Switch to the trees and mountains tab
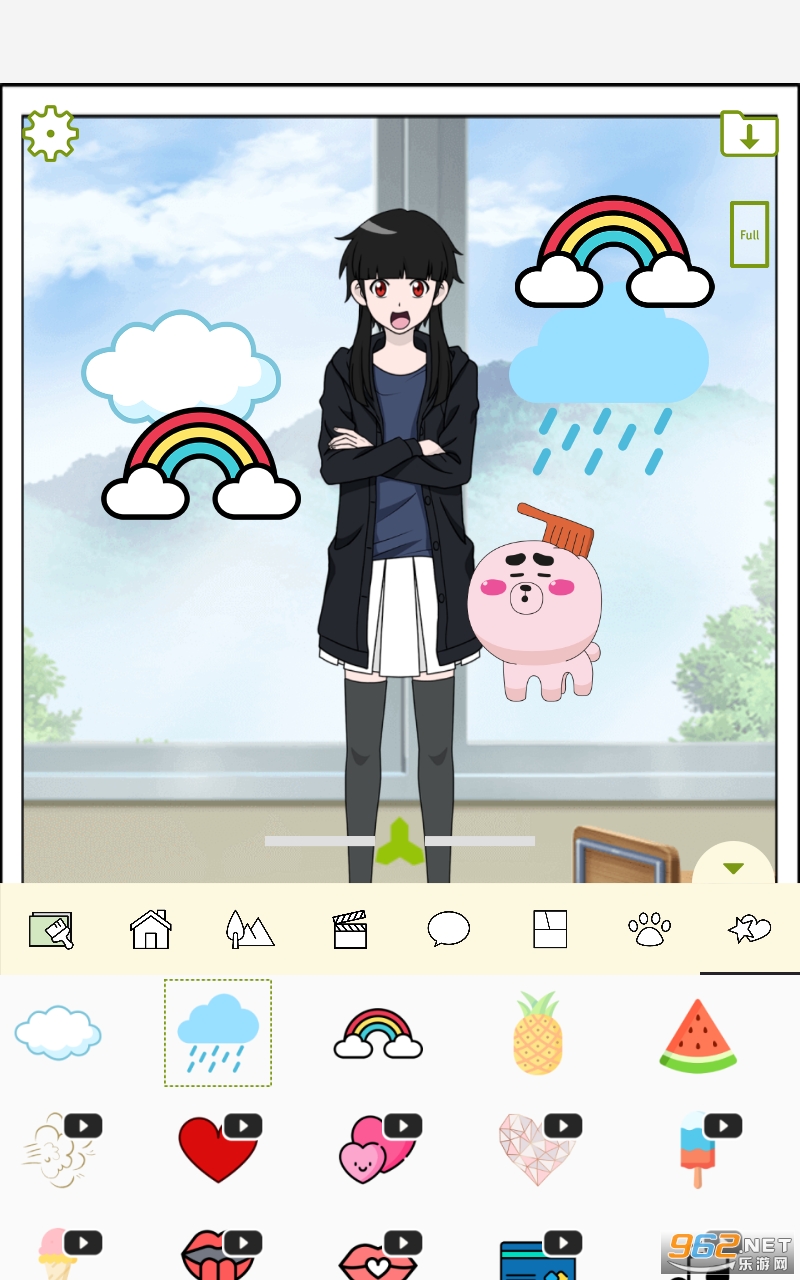Image resolution: width=800 pixels, height=1280 pixels. (250, 930)
